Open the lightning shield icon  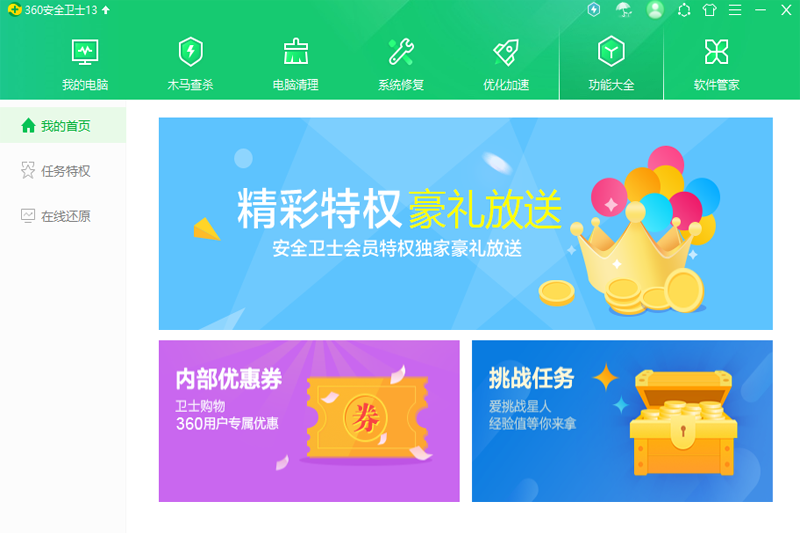594,10
